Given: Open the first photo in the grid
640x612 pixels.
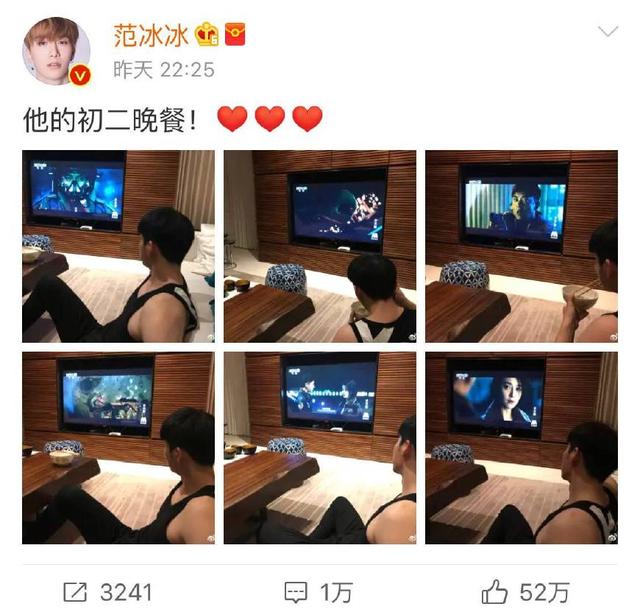Looking at the screenshot, I should [x=118, y=246].
